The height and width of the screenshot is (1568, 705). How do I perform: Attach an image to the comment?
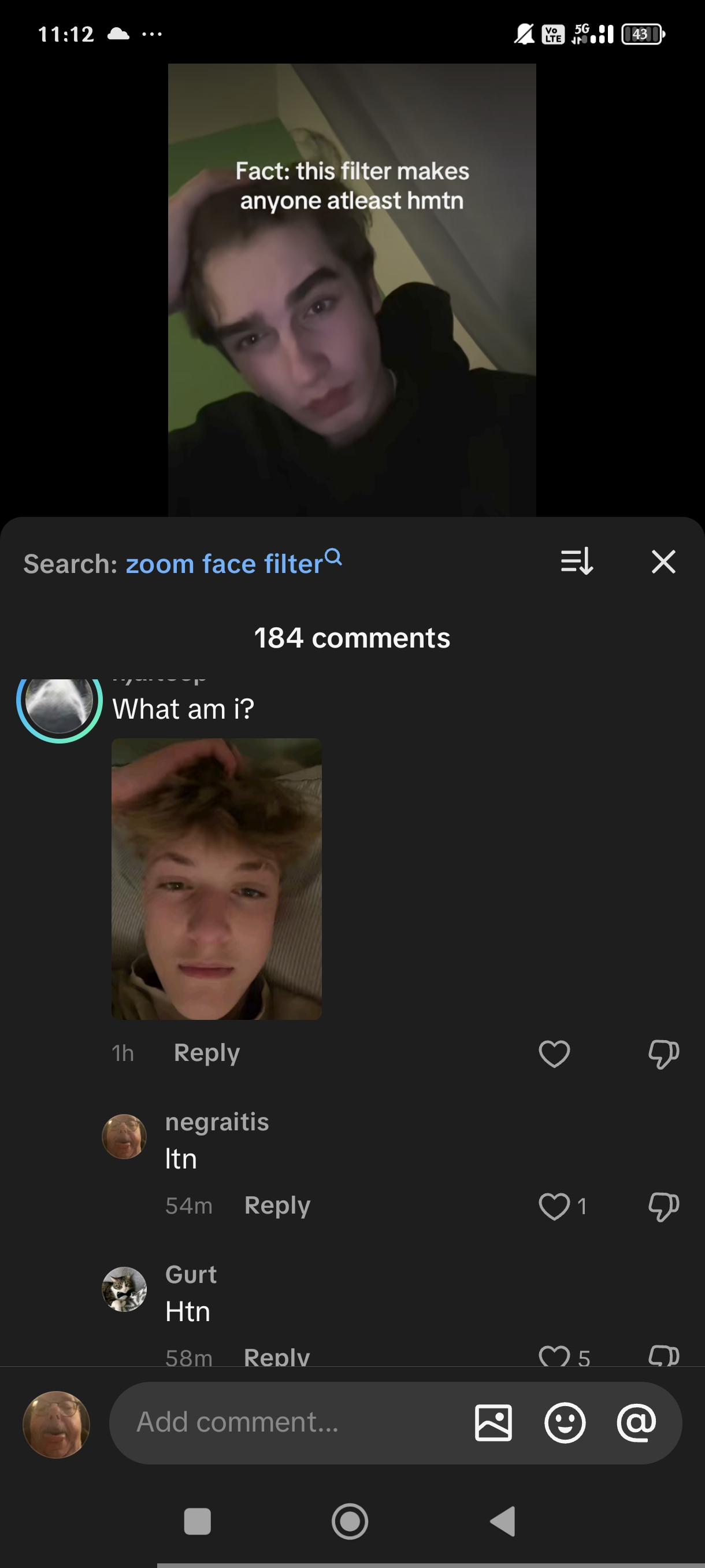click(493, 1422)
